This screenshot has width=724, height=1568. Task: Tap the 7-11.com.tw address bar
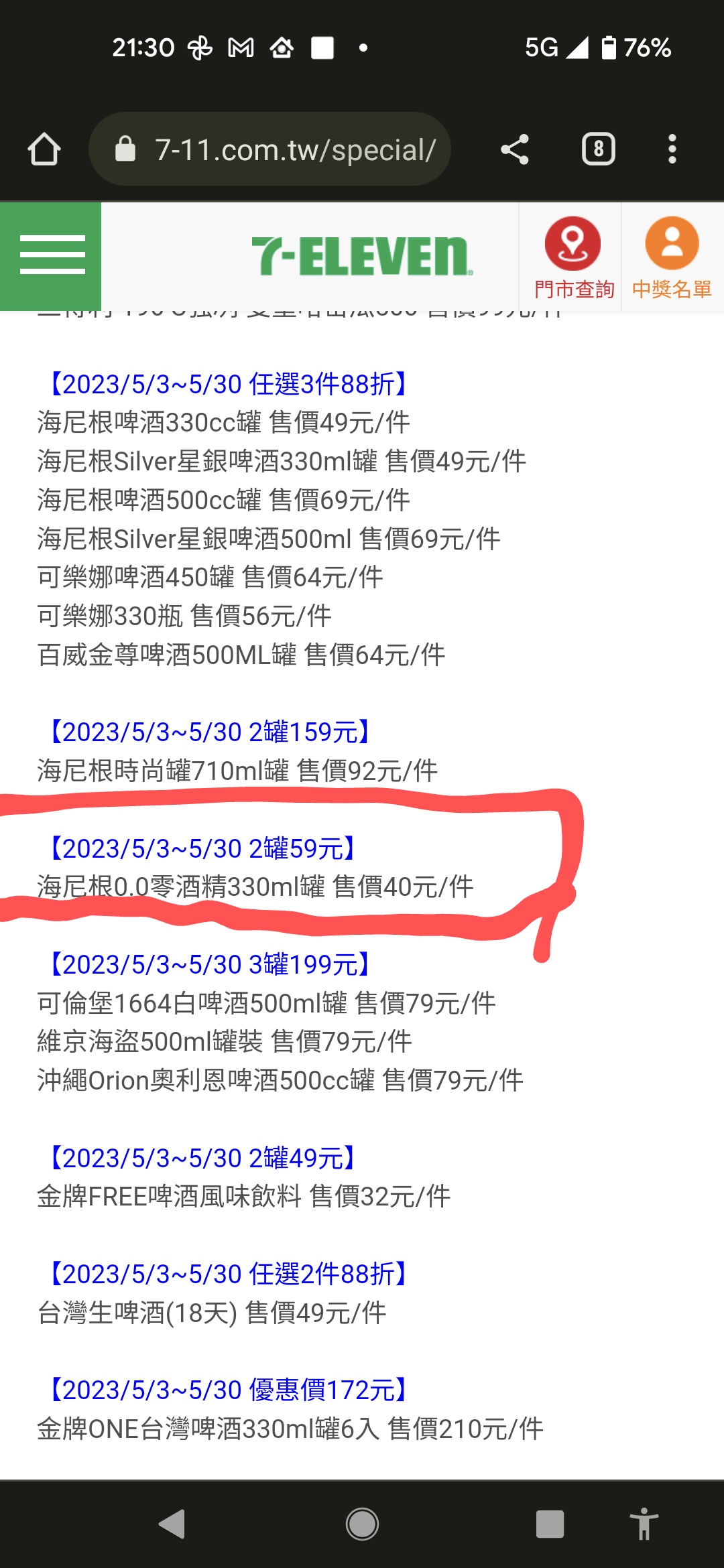coord(269,149)
